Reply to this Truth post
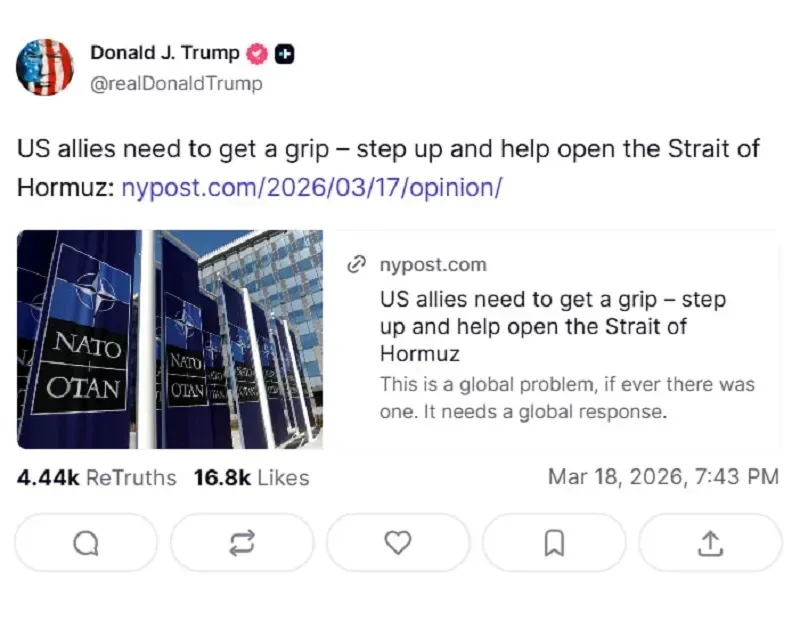800x637 pixels. (x=86, y=543)
